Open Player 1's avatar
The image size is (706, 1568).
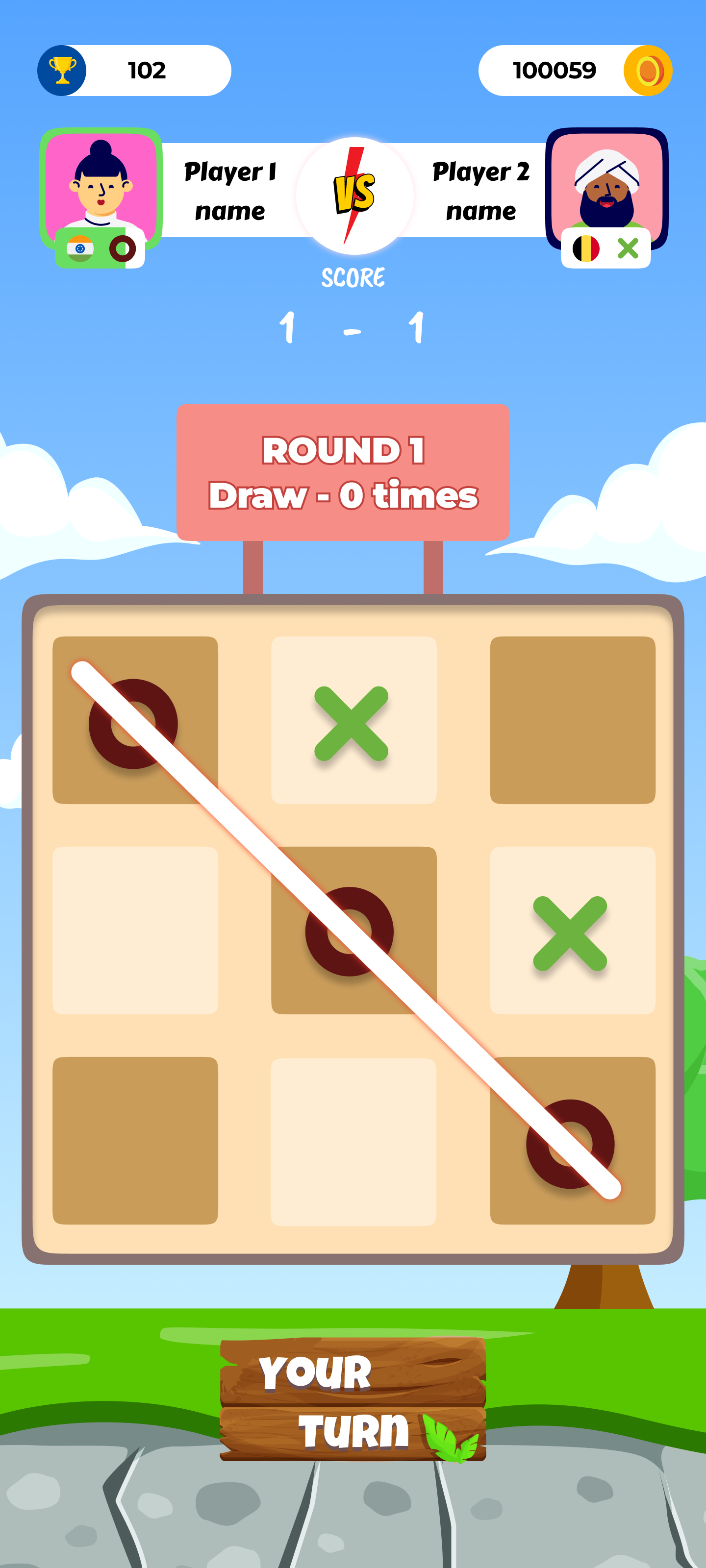(x=101, y=183)
